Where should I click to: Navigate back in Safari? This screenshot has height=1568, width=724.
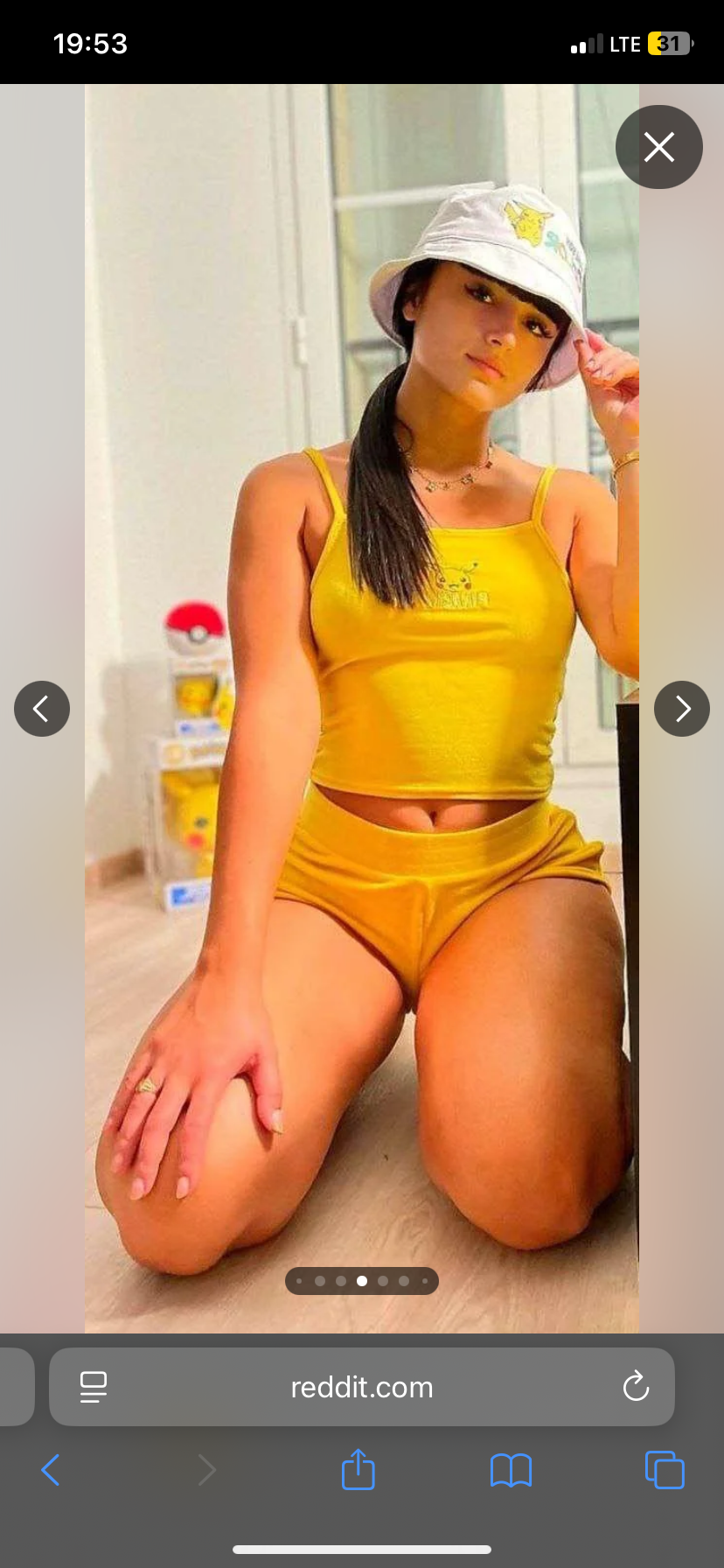(x=51, y=1470)
